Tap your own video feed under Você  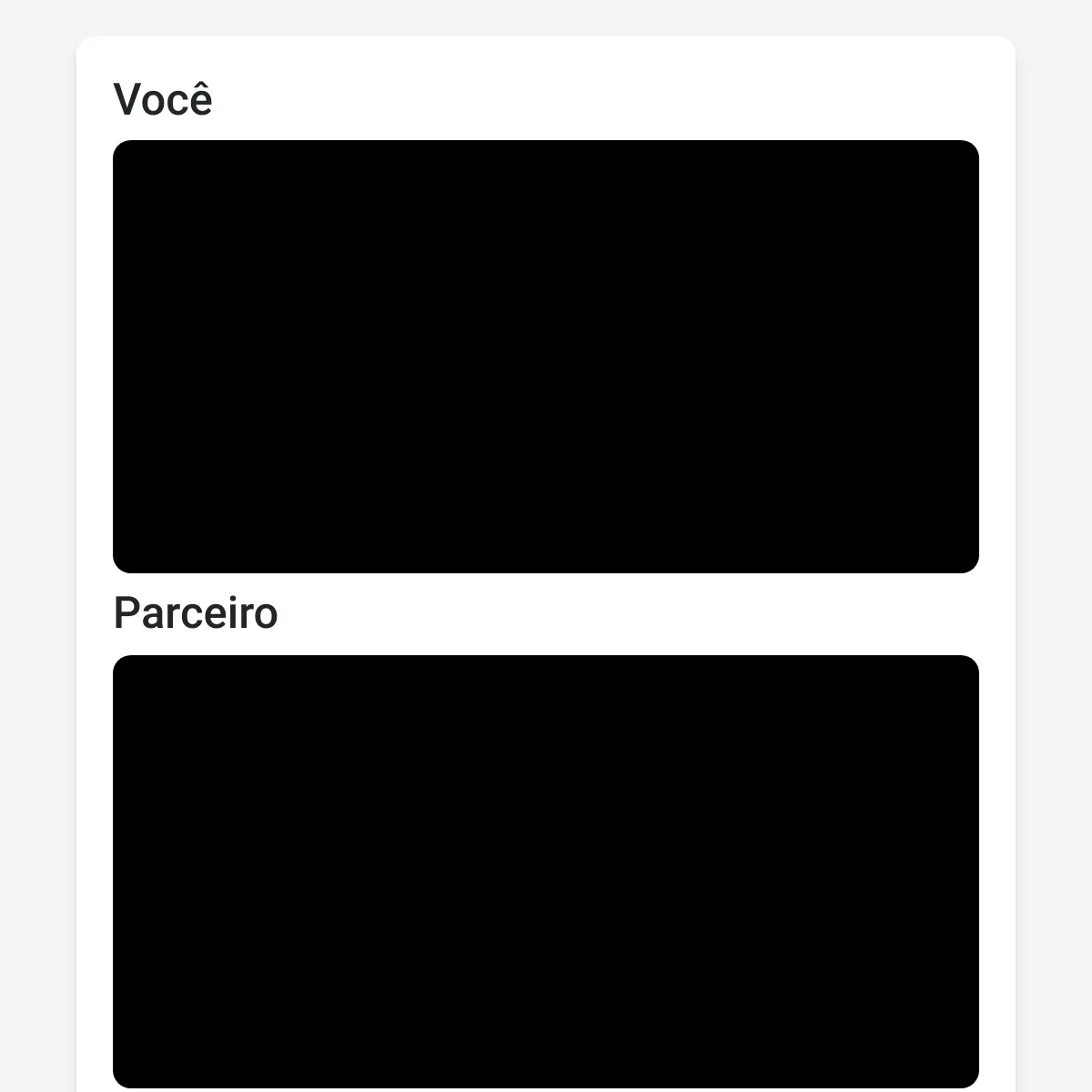[546, 357]
